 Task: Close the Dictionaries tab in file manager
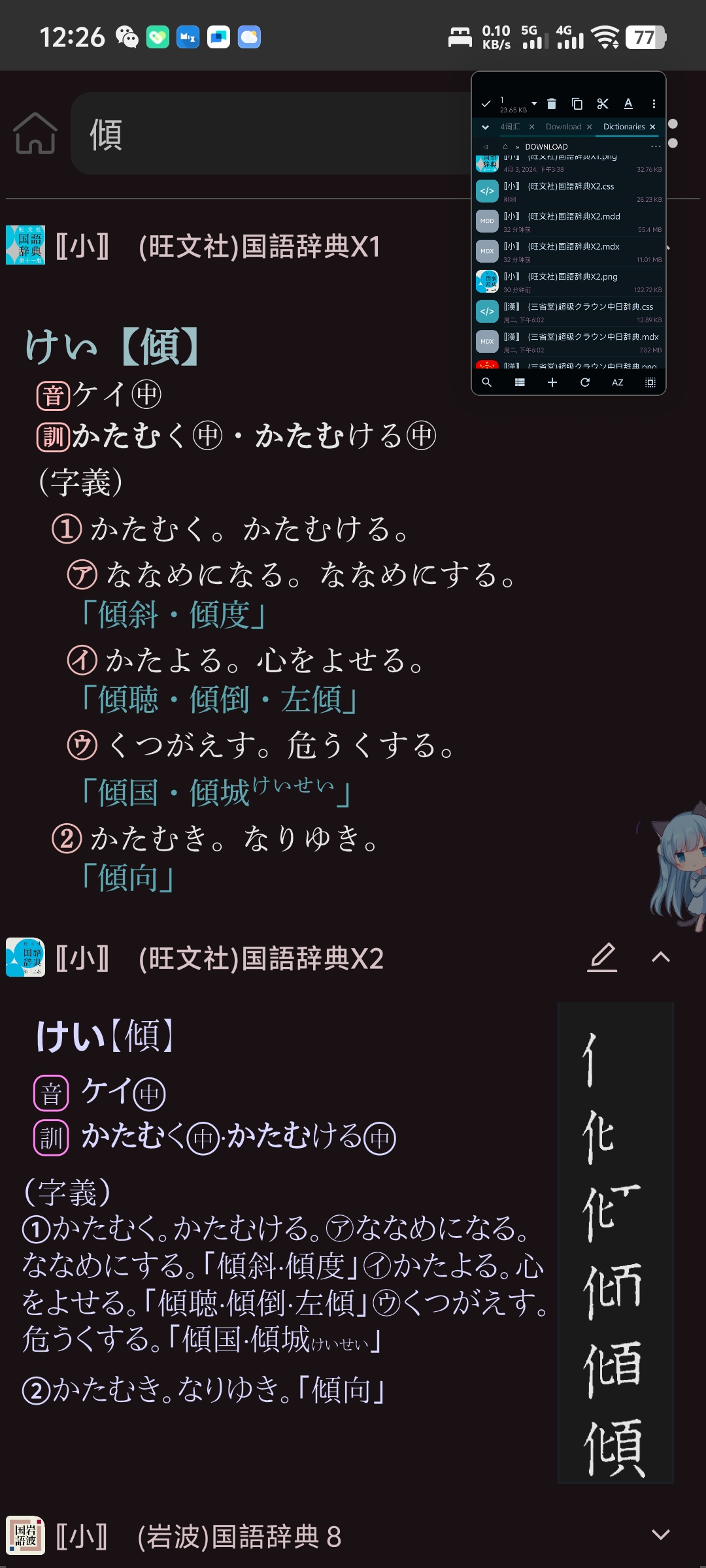click(x=652, y=127)
